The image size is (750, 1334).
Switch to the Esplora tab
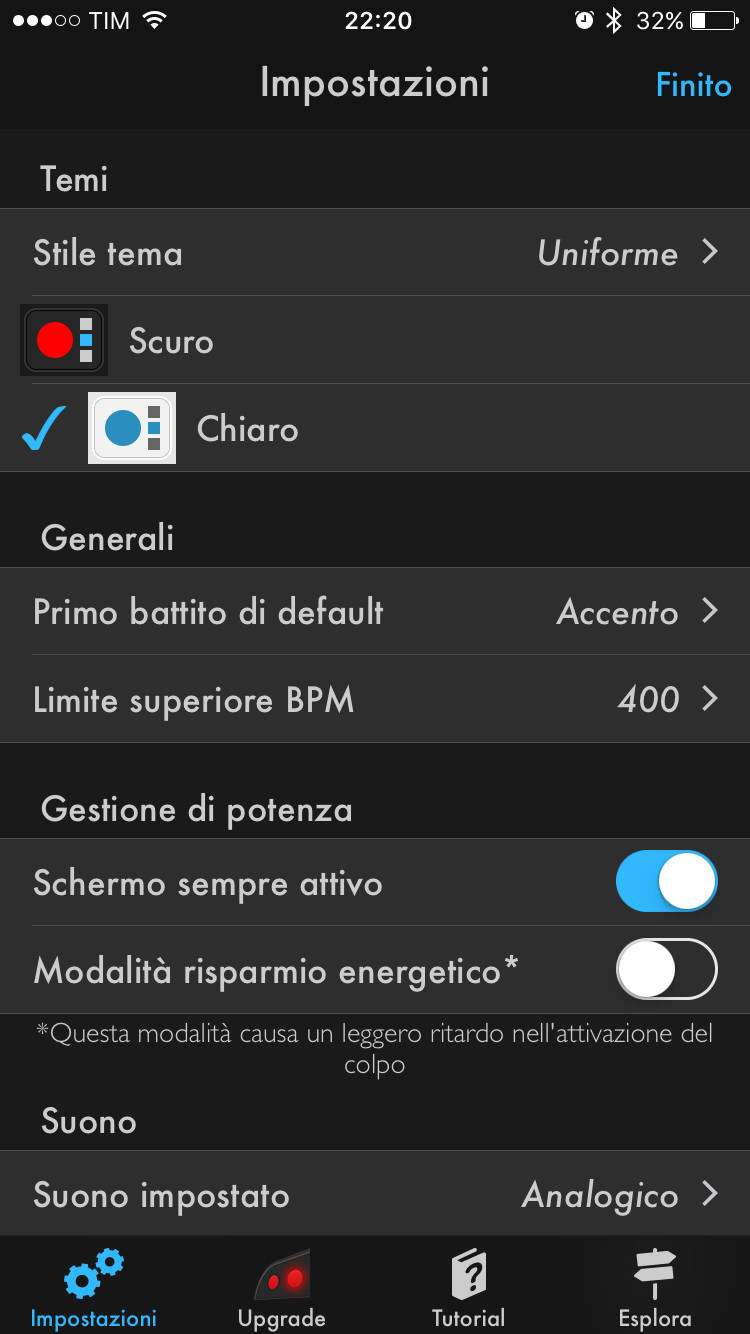click(x=655, y=1288)
